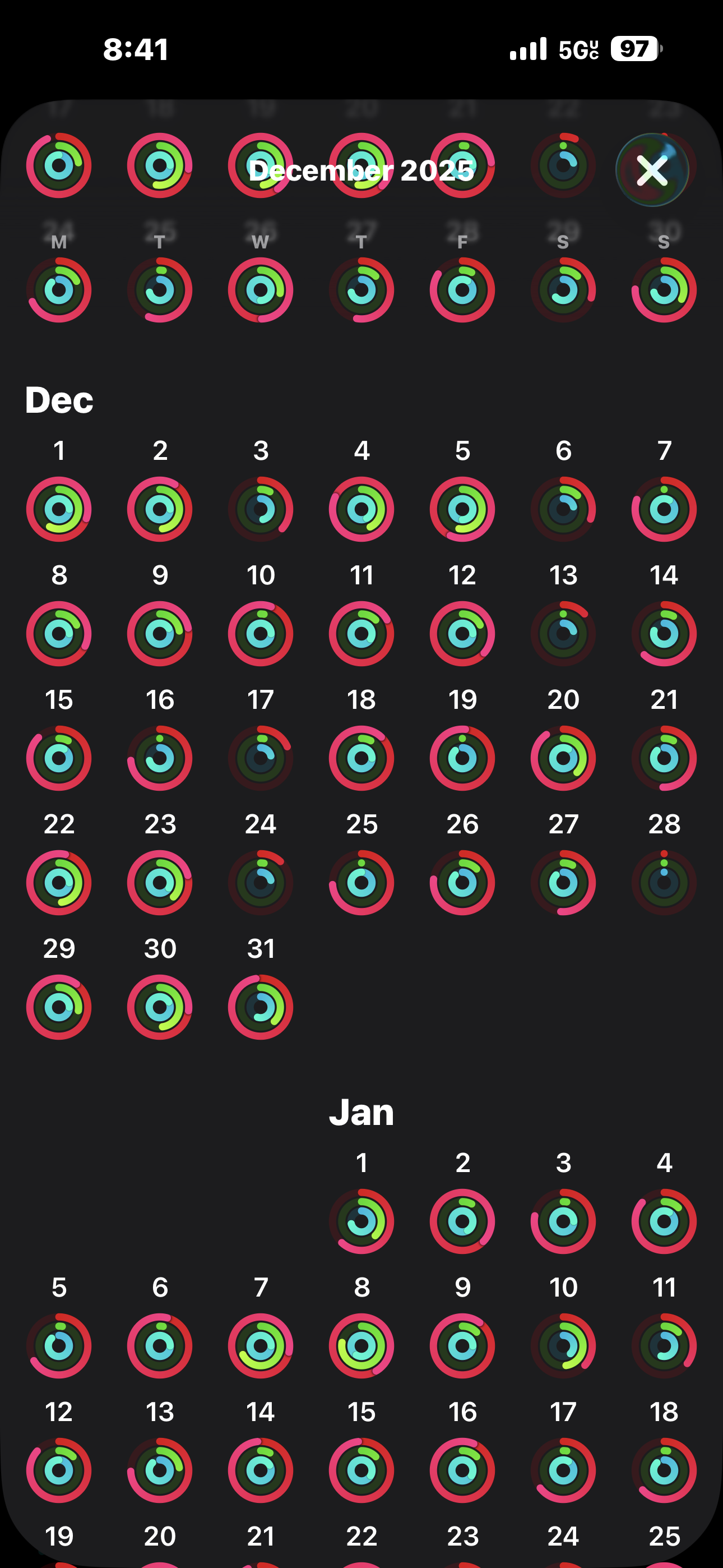Tap December 28 low-activity ring
723x1568 pixels.
[665, 883]
